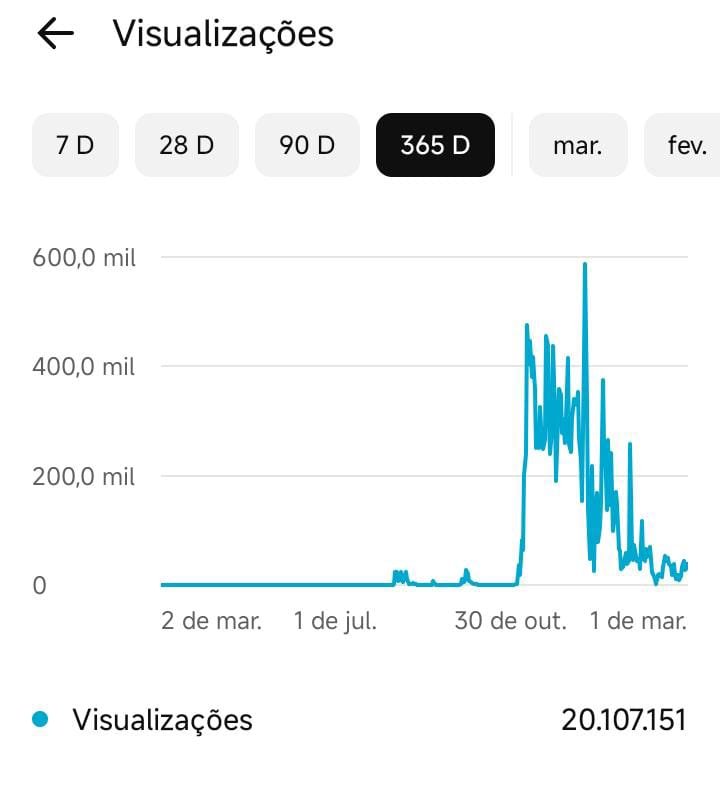Filter views by mar. month
The width and height of the screenshot is (720, 803).
coord(578,145)
